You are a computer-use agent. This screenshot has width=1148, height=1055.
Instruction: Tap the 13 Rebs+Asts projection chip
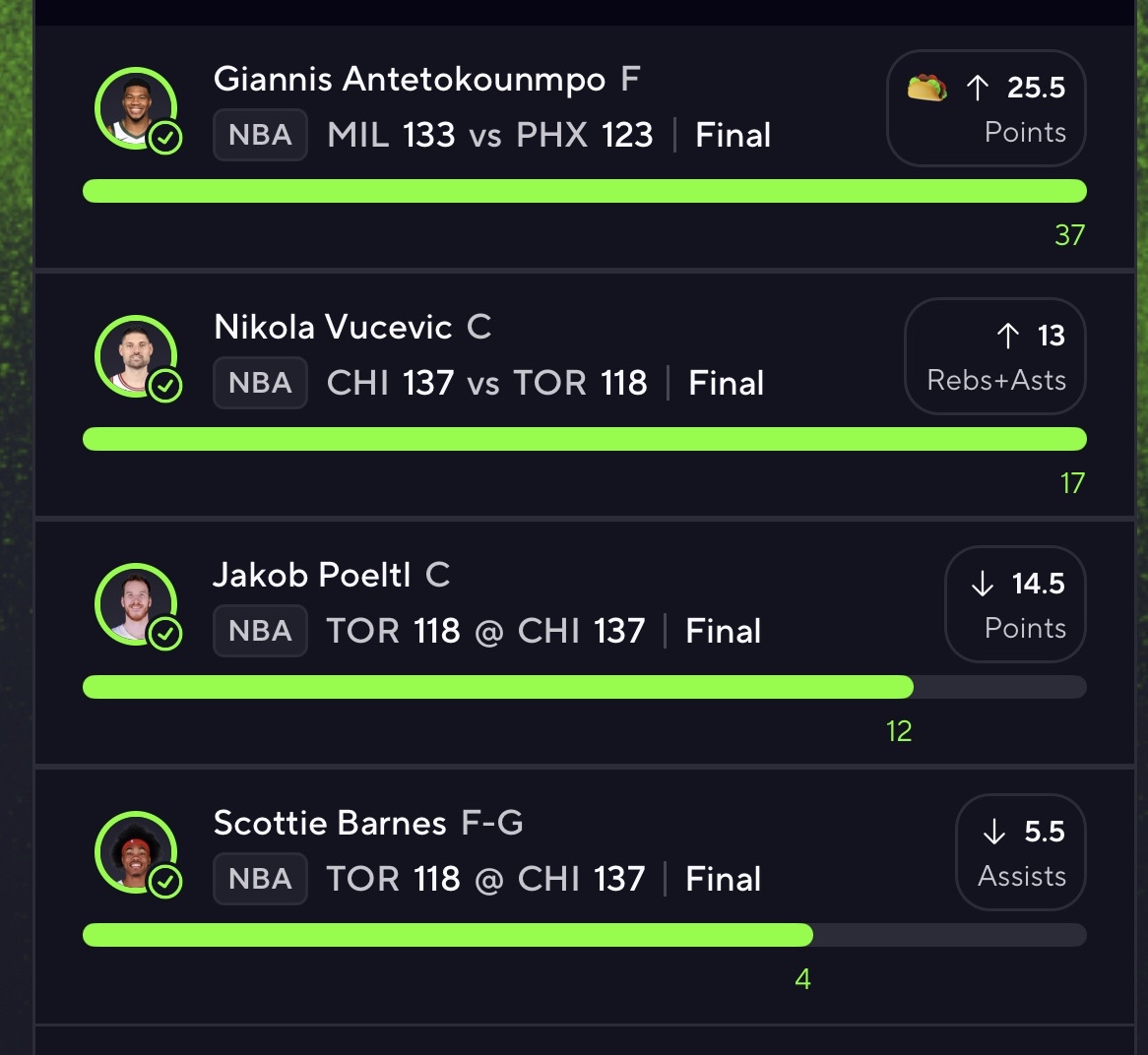pyautogui.click(x=994, y=356)
